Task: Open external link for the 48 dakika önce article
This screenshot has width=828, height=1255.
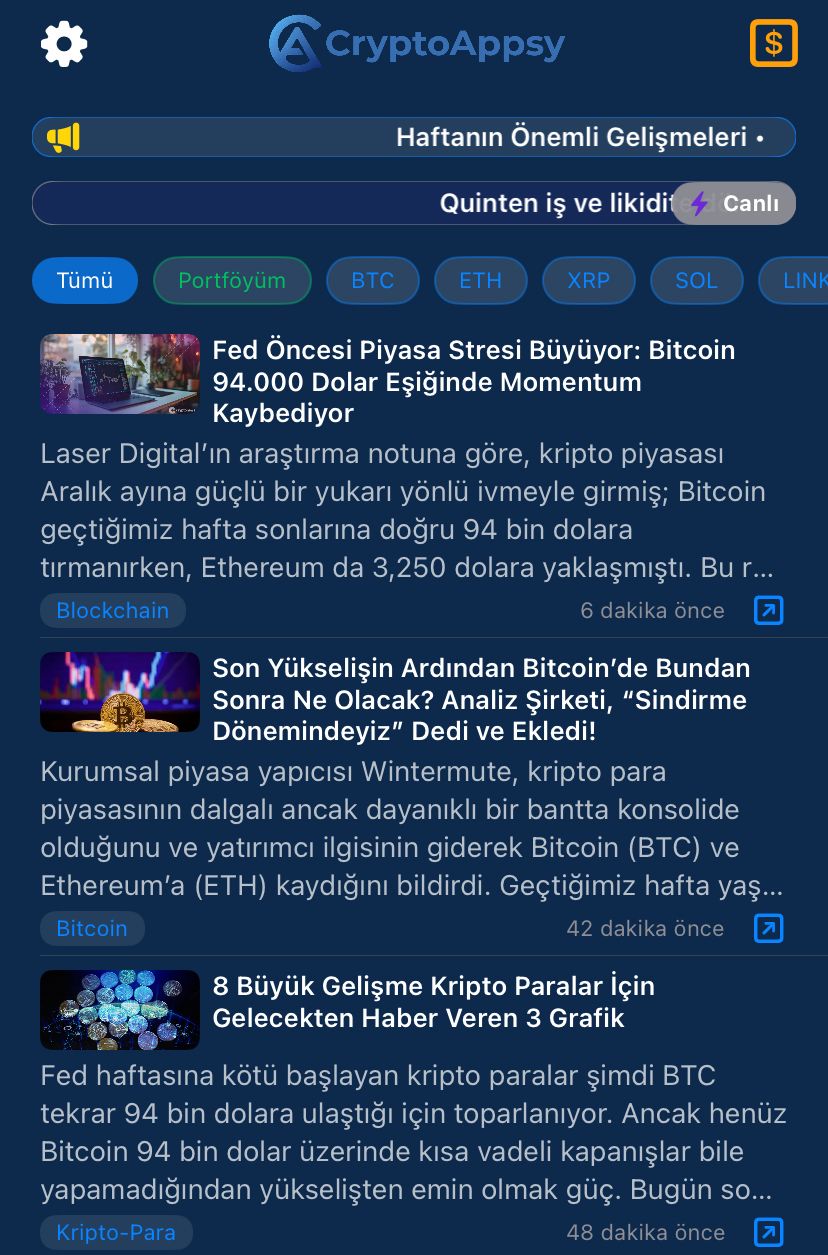Action: tap(768, 1233)
